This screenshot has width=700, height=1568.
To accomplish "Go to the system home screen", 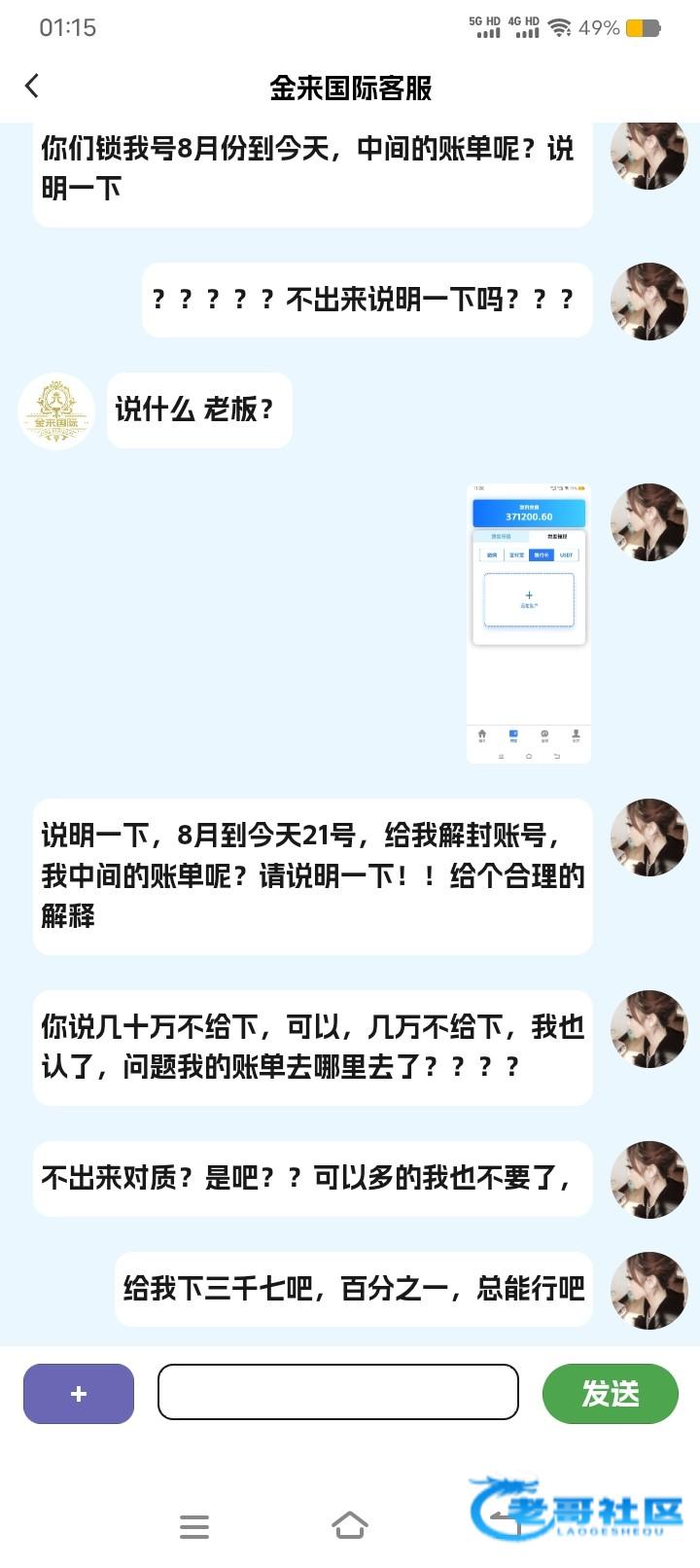I will click(350, 1525).
